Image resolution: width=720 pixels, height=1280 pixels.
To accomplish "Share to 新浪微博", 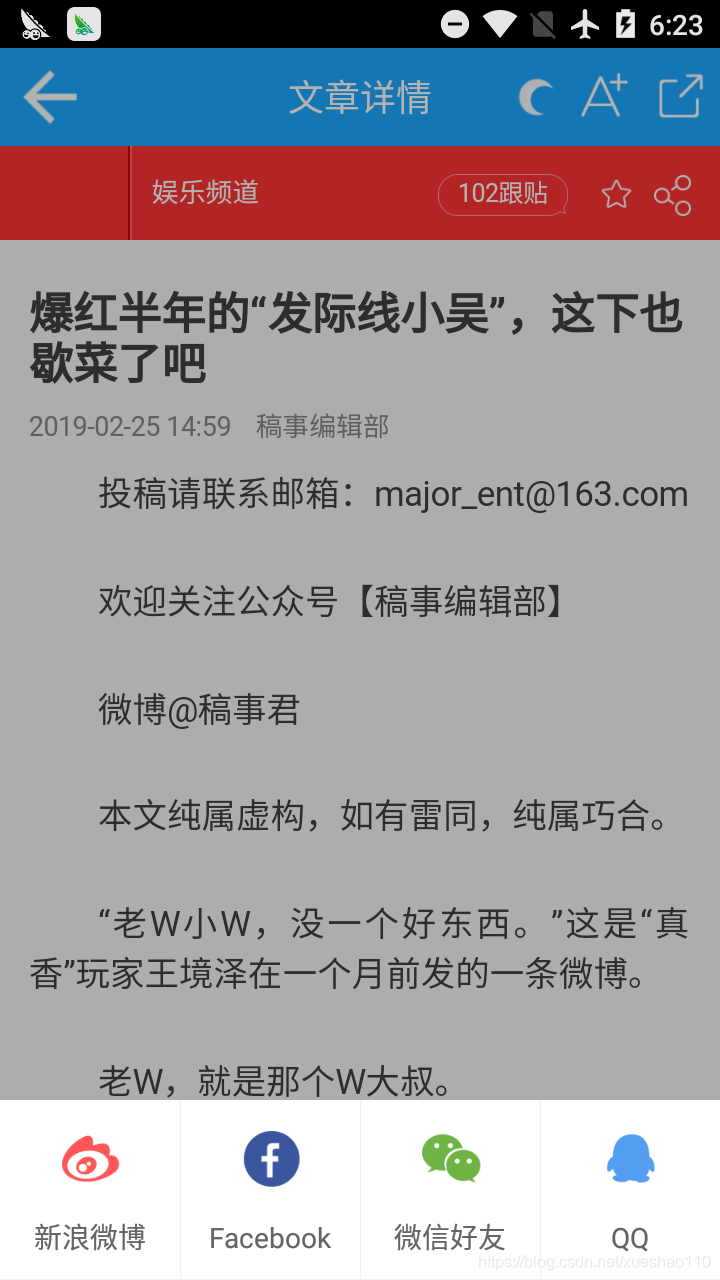I will 90,1190.
